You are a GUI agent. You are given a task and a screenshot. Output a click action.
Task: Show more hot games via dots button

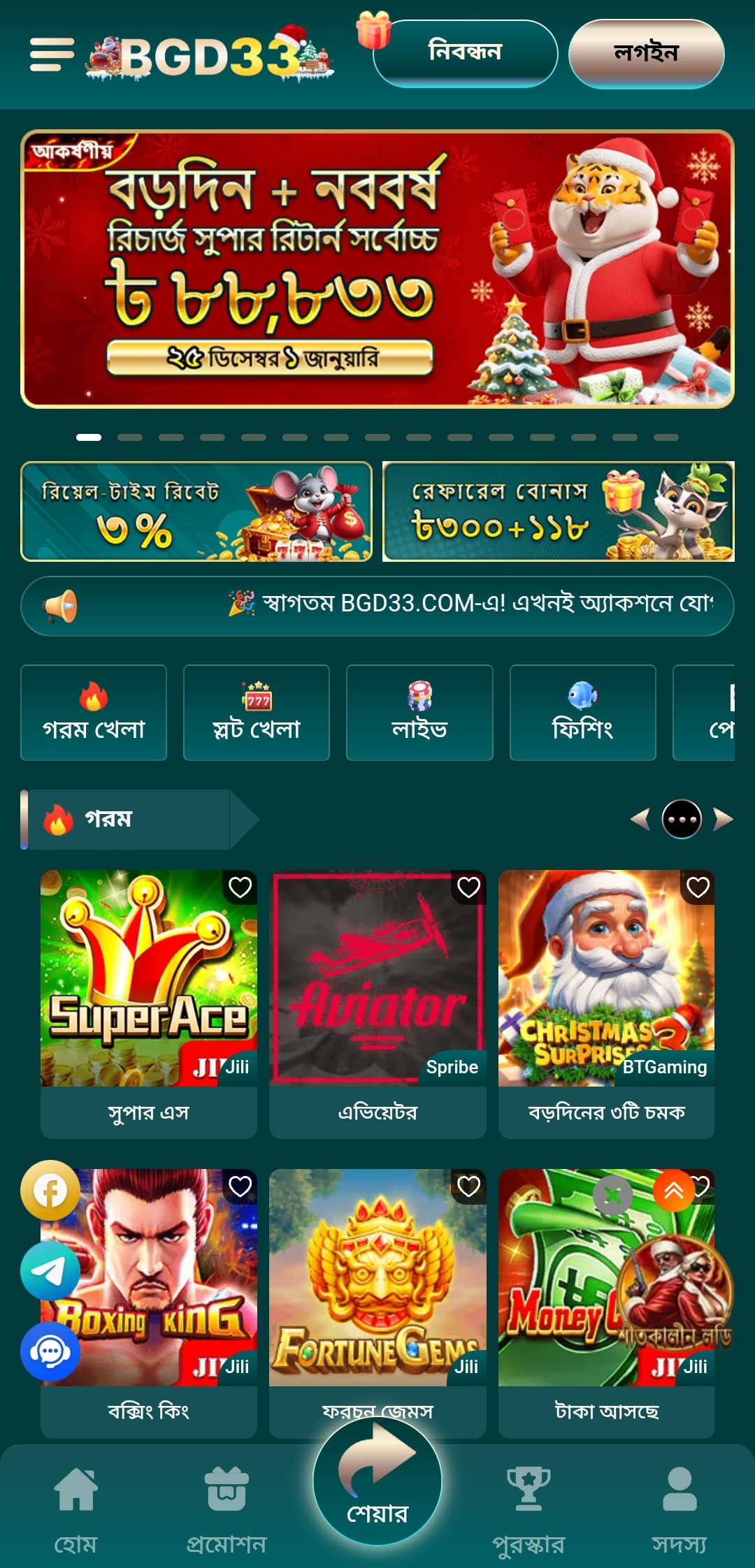pos(682,819)
